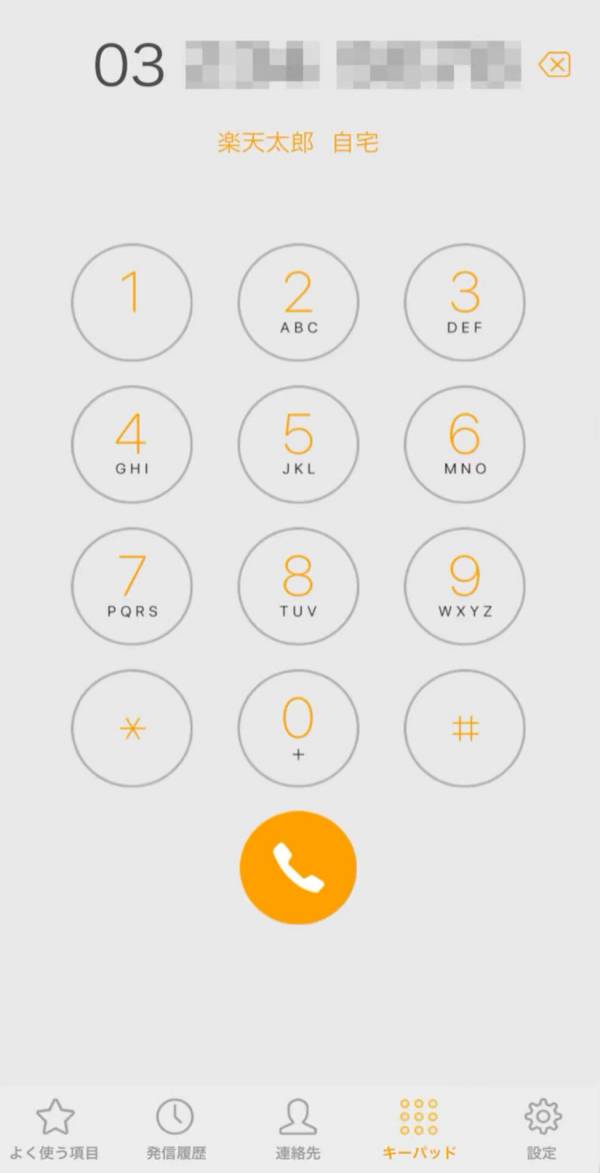This screenshot has width=600, height=1173.
Task: Enter the digit 5 JKL
Action: pyautogui.click(x=298, y=444)
